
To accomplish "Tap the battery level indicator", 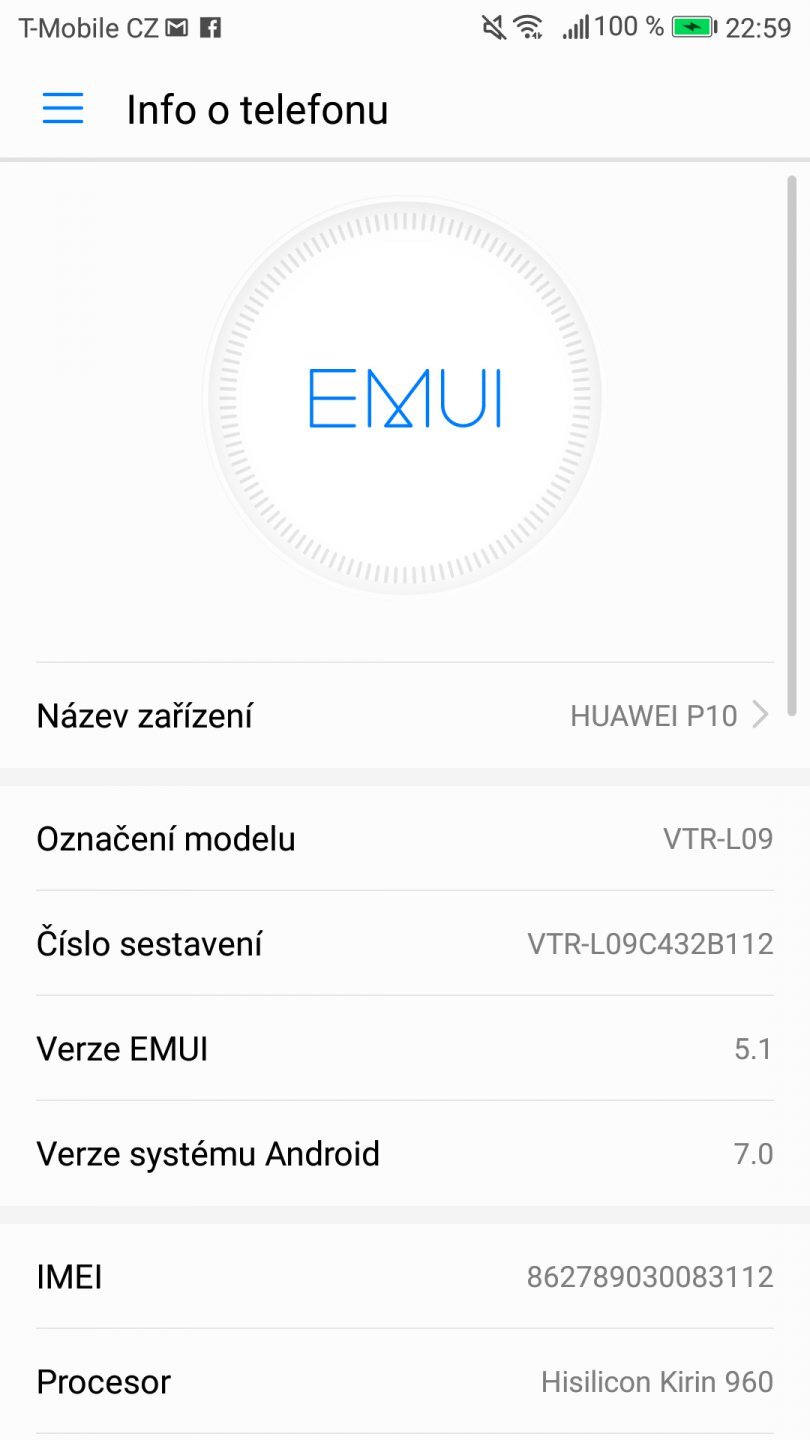I will point(626,27).
